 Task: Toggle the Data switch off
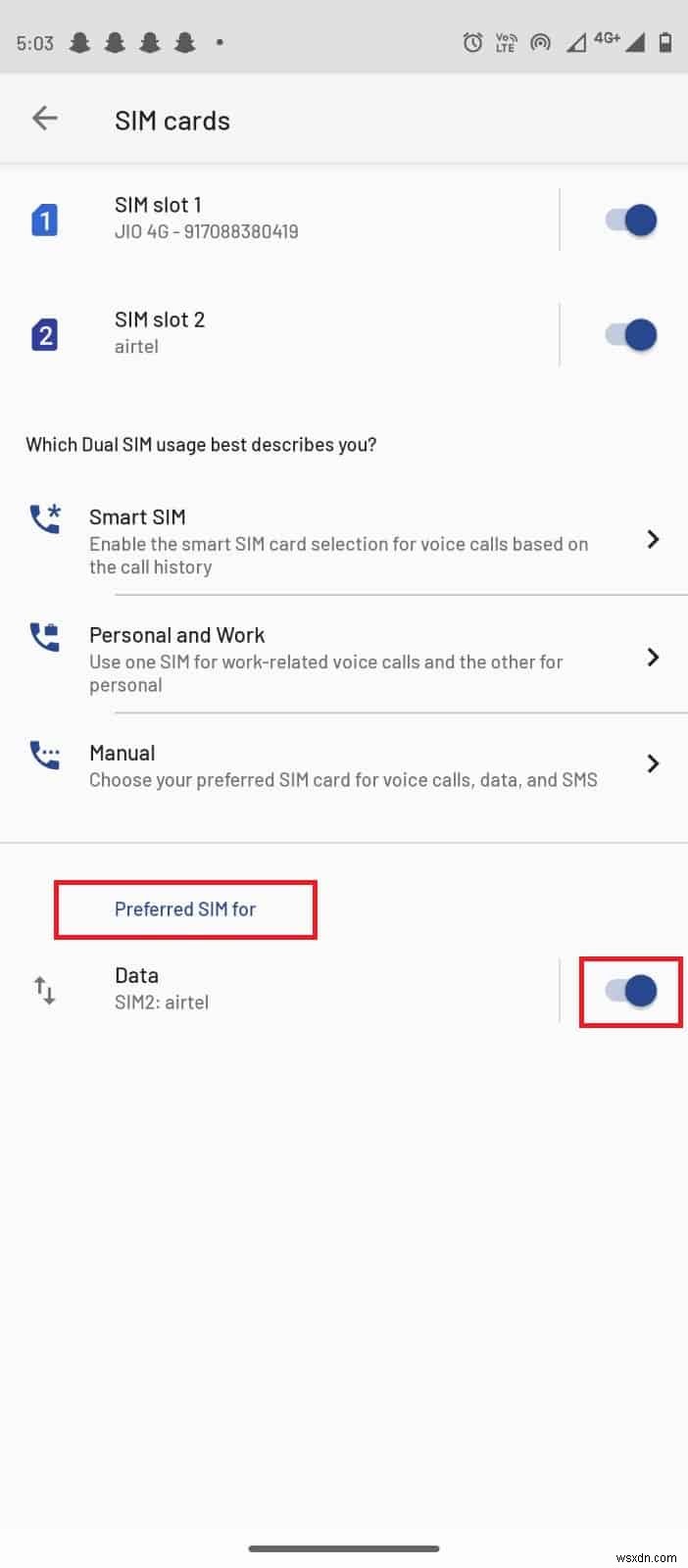pyautogui.click(x=630, y=991)
